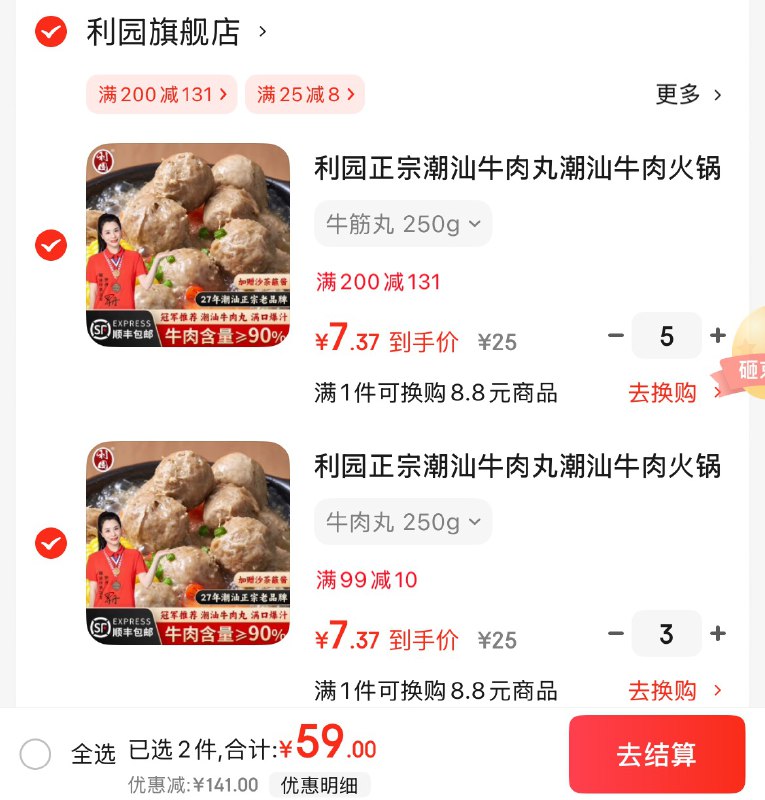Click the quantity field showing 3
This screenshot has width=765, height=800.
tap(667, 634)
